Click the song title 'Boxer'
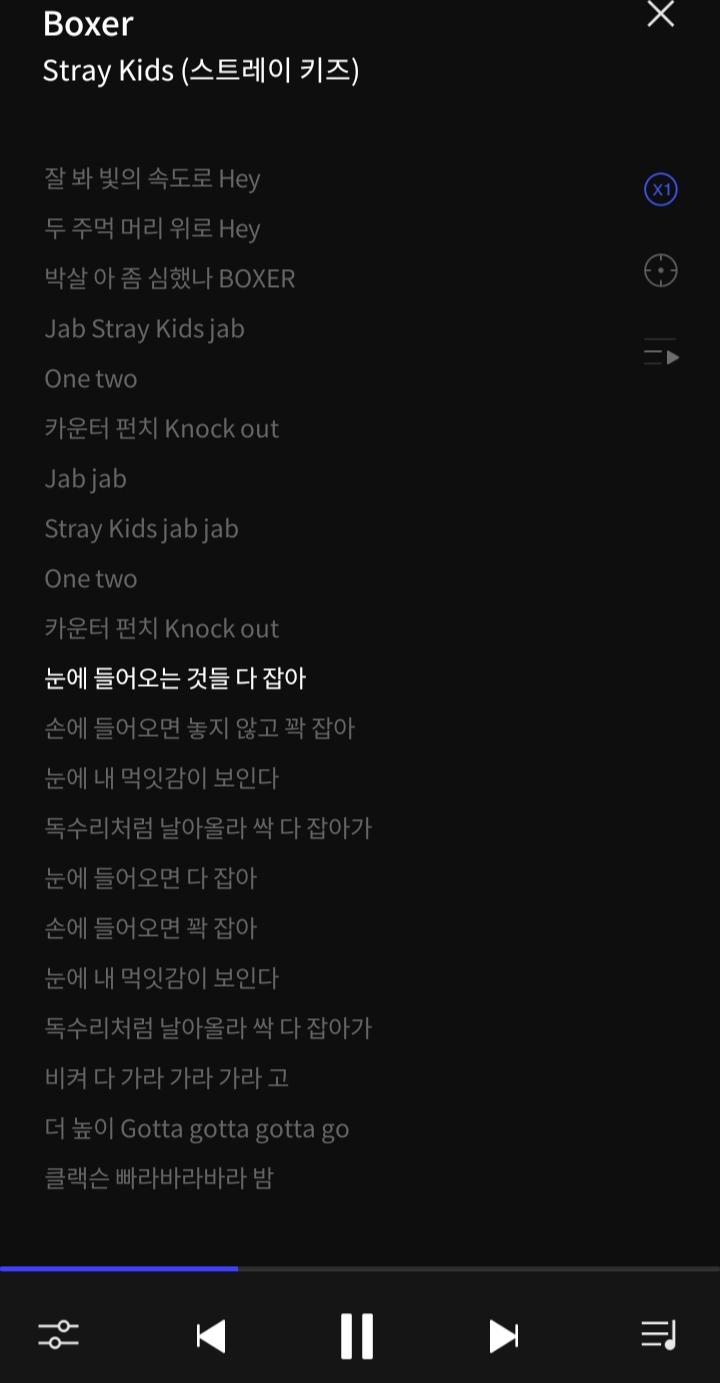This screenshot has height=1383, width=720. coord(88,23)
